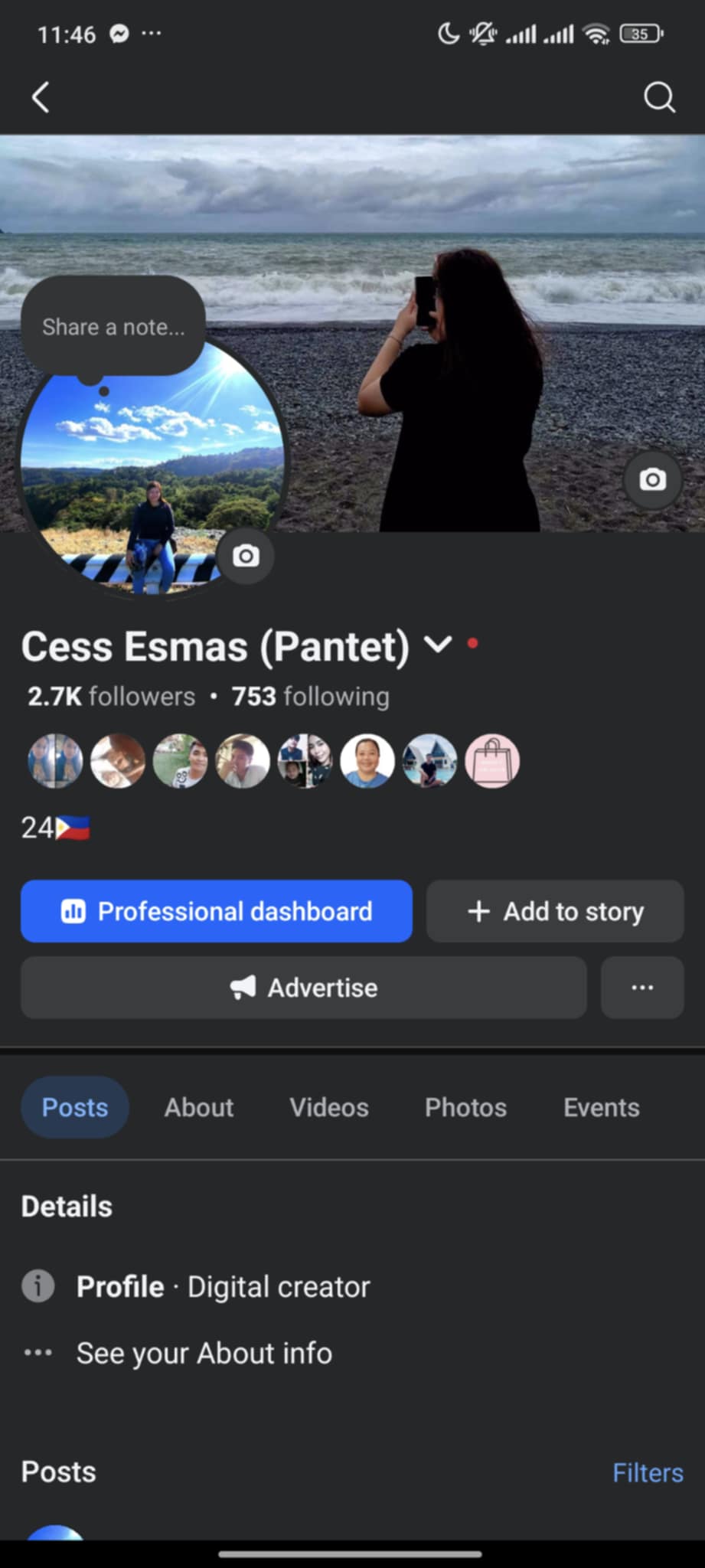The height and width of the screenshot is (1568, 705).
Task: Open post Filters
Action: point(648,1472)
